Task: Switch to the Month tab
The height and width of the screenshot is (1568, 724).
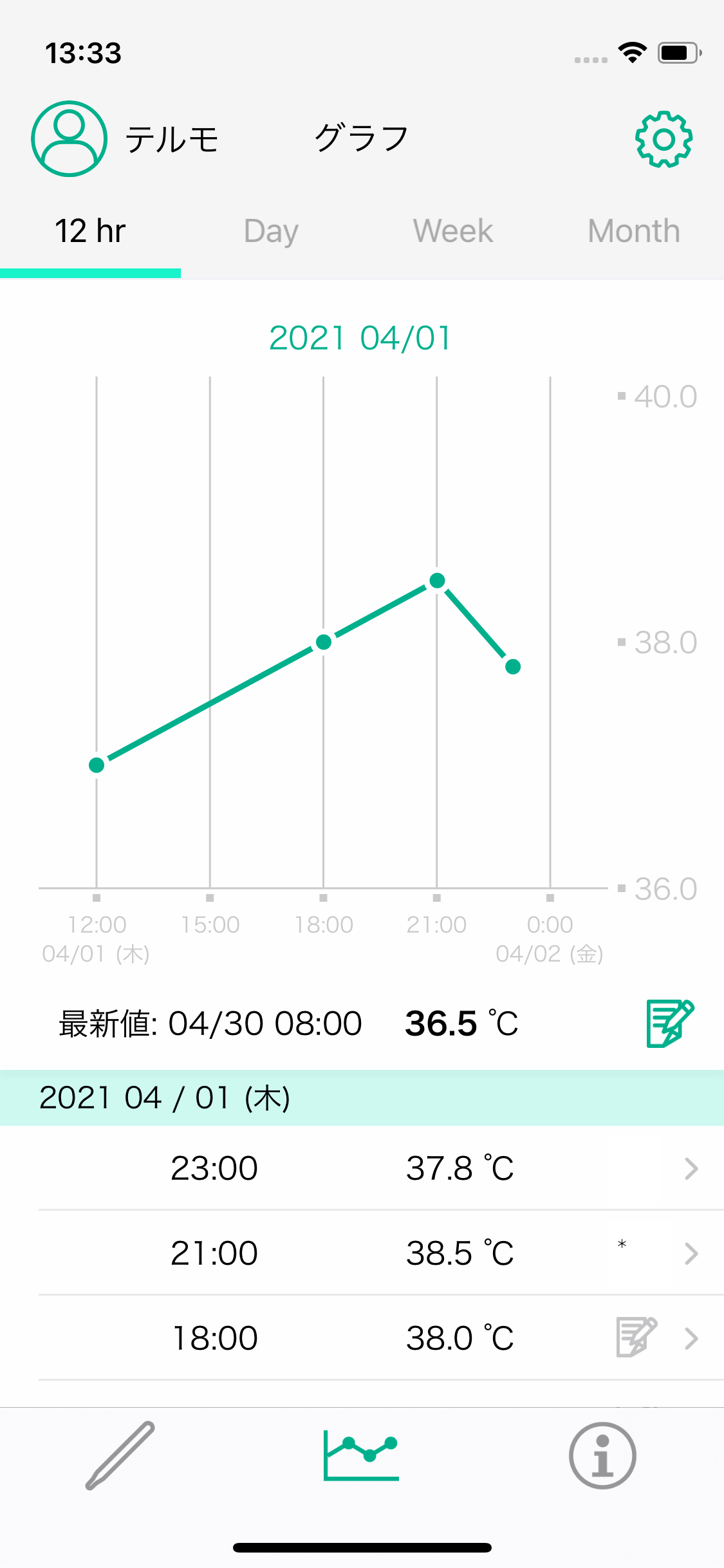Action: [634, 231]
